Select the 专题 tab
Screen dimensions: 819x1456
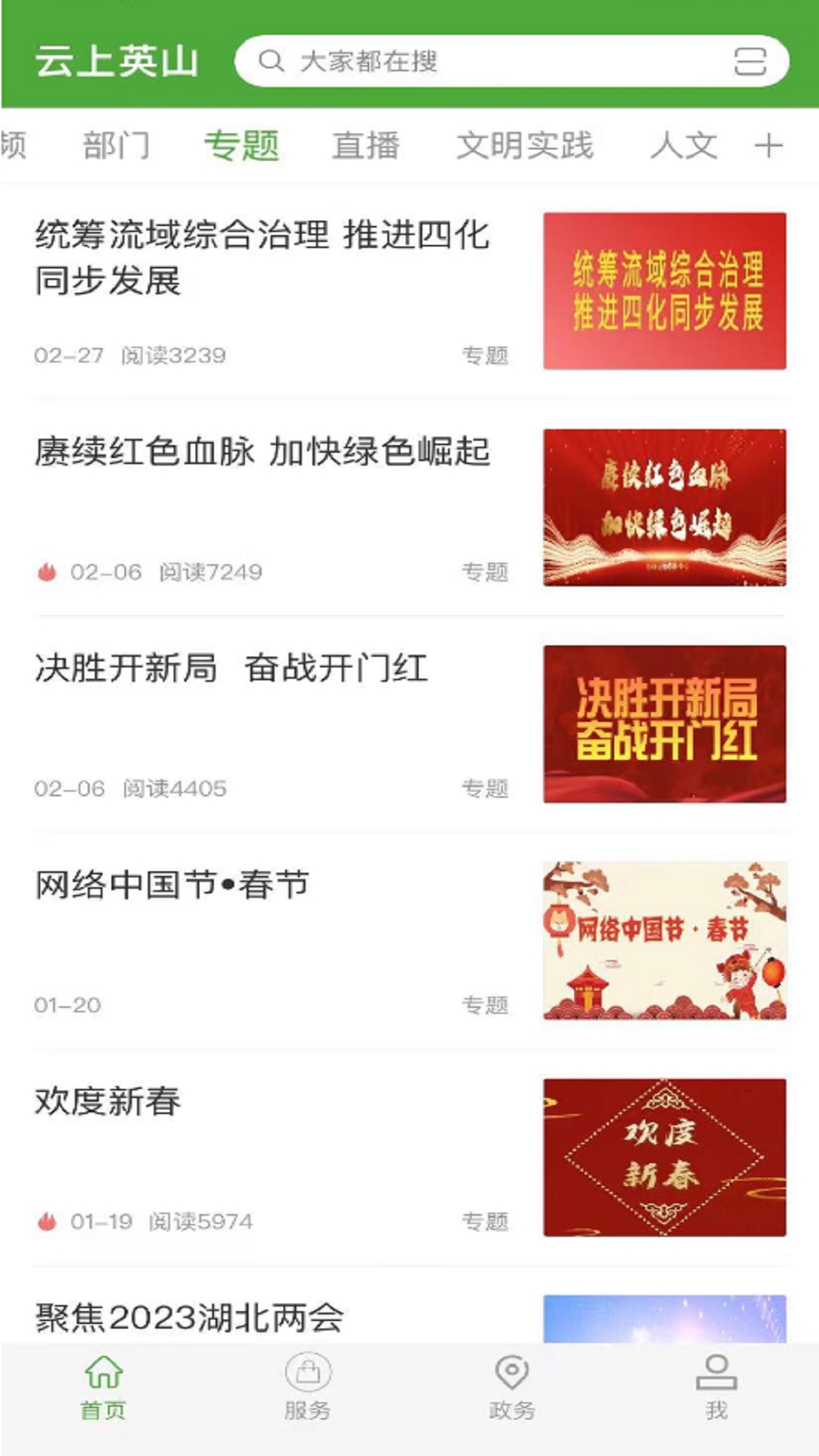coord(243,146)
